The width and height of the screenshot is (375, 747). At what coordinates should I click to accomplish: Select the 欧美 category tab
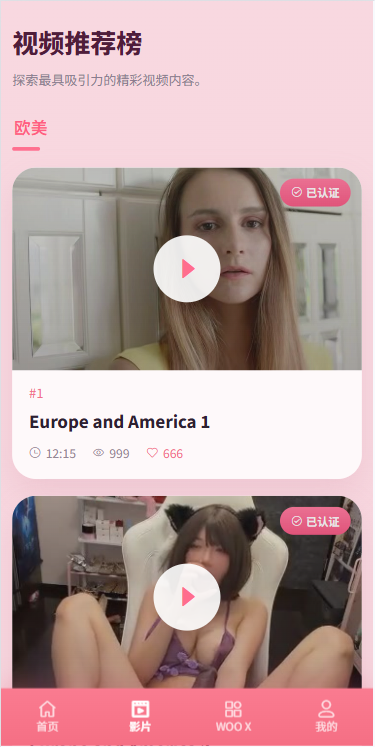point(30,128)
